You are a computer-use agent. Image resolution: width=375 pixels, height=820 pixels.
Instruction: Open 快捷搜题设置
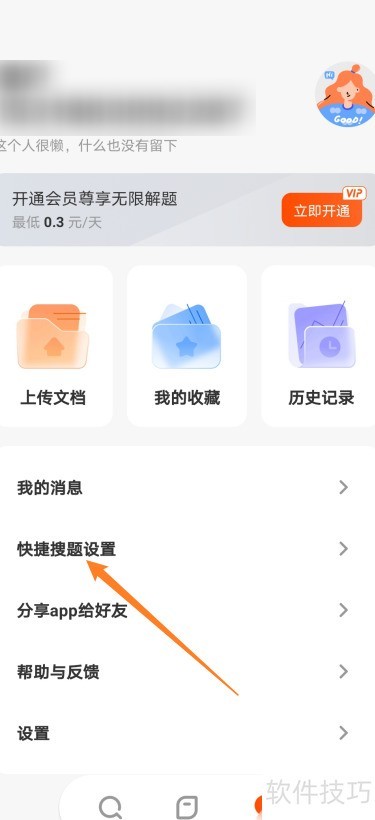click(x=187, y=549)
